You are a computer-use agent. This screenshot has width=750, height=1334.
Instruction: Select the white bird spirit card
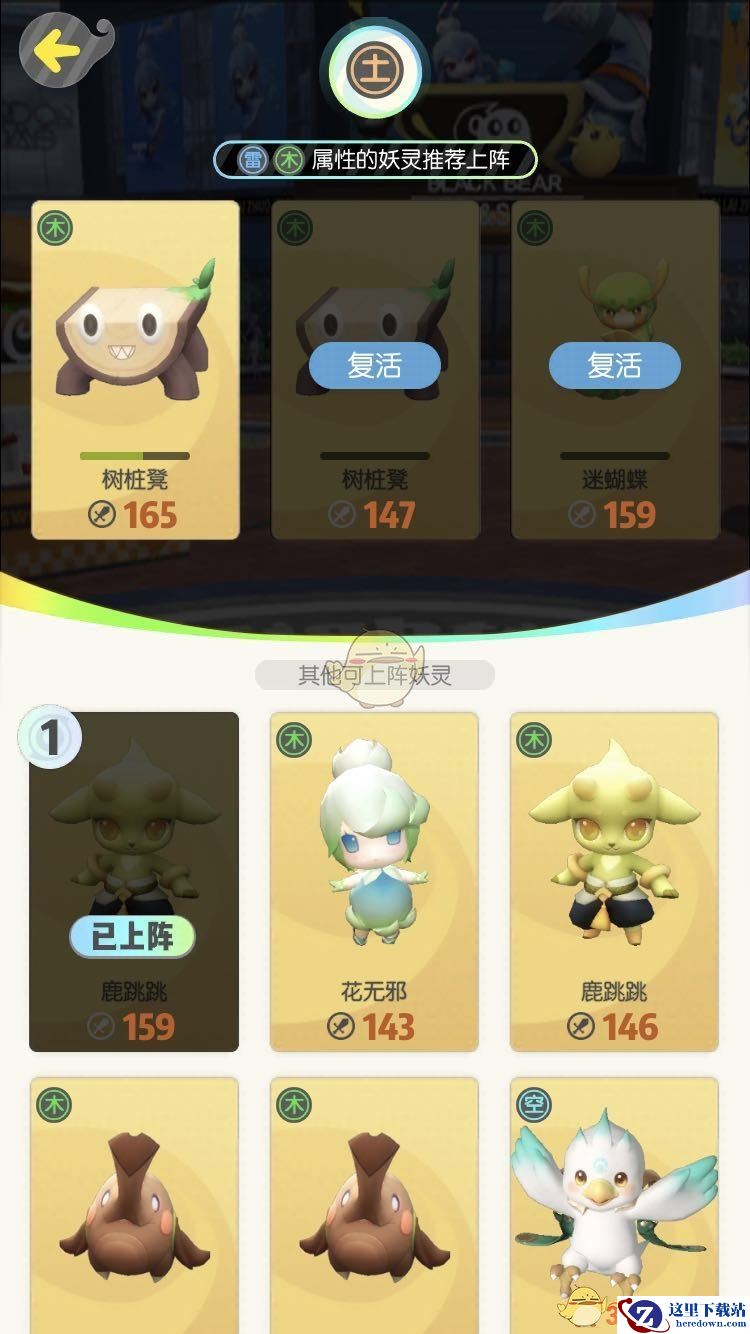pos(614,1200)
